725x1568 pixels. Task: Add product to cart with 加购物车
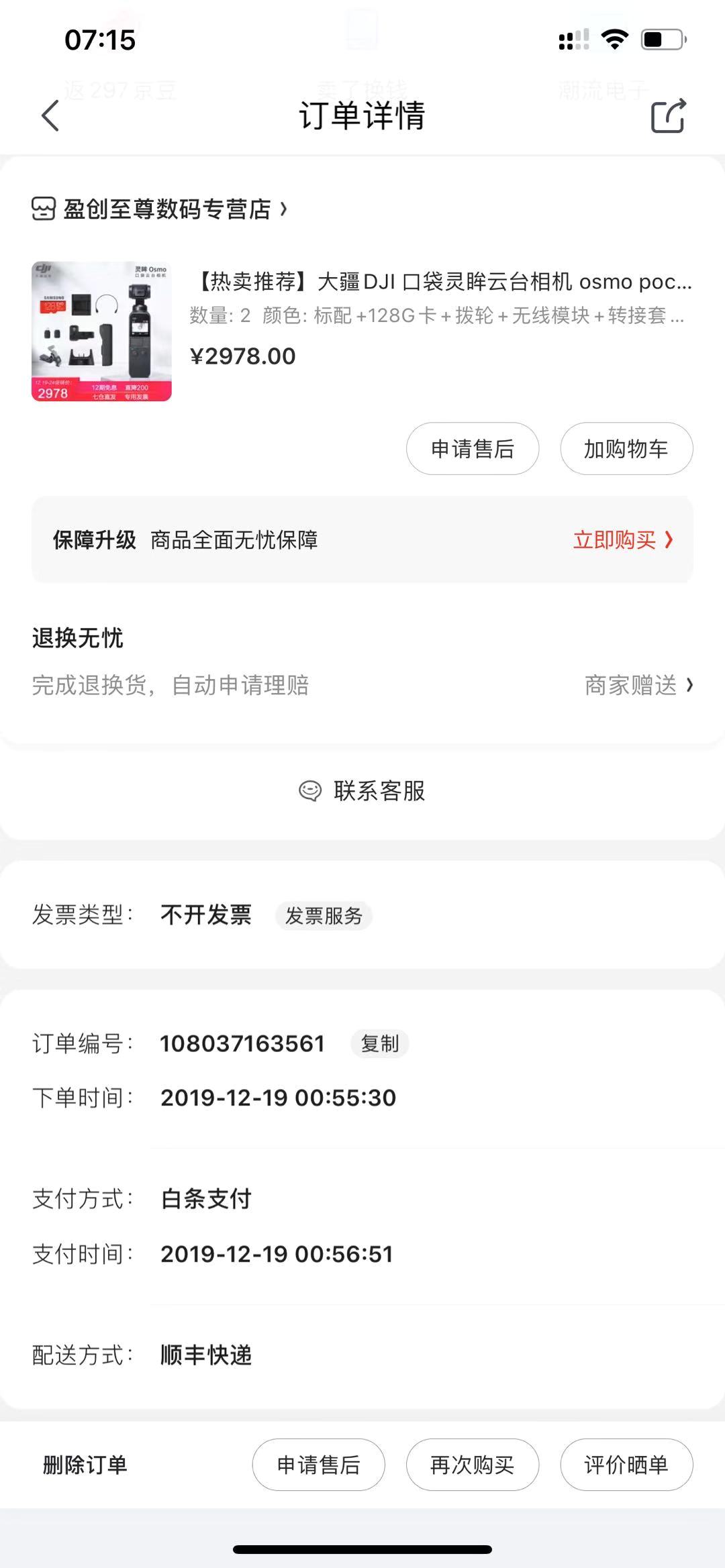pyautogui.click(x=626, y=448)
